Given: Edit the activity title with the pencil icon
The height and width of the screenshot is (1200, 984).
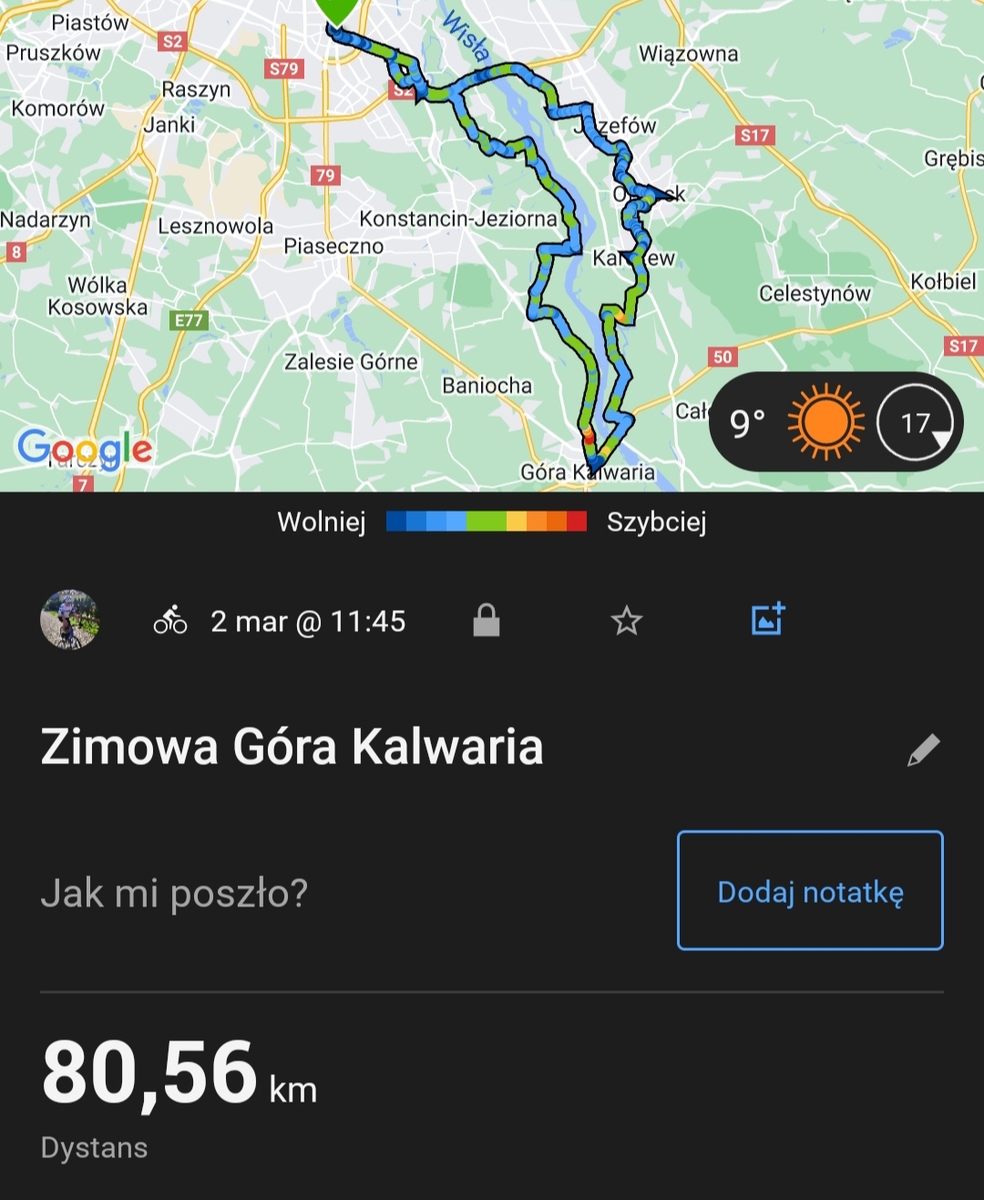Looking at the screenshot, I should tap(923, 750).
